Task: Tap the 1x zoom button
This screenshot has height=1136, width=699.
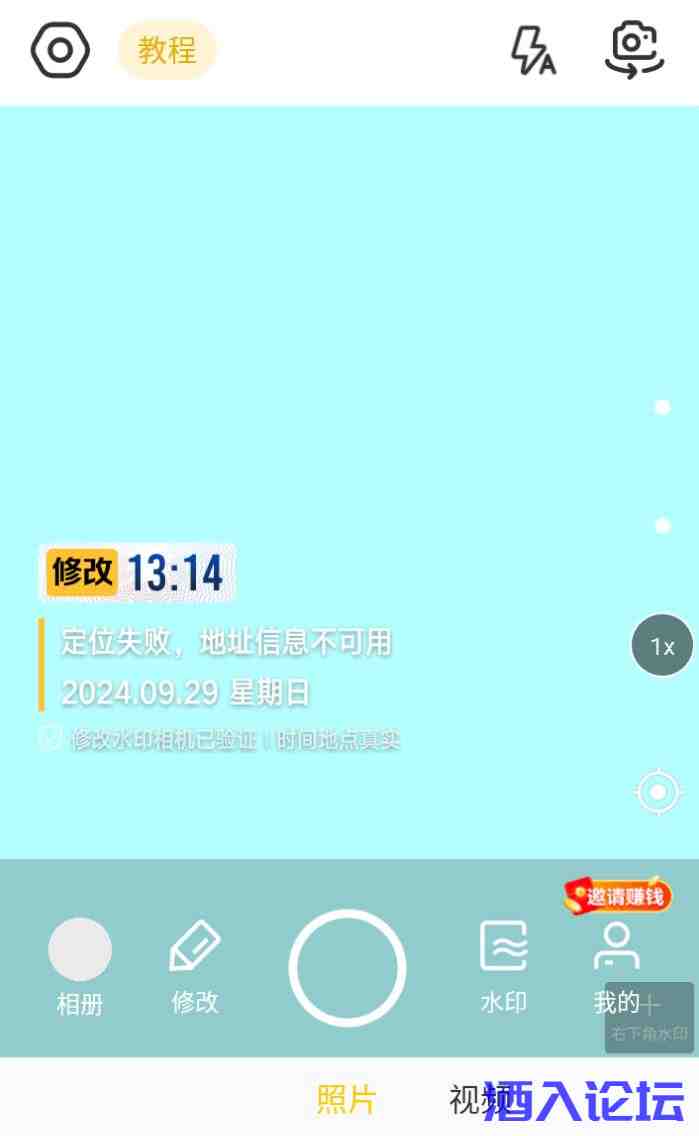Action: (x=662, y=646)
